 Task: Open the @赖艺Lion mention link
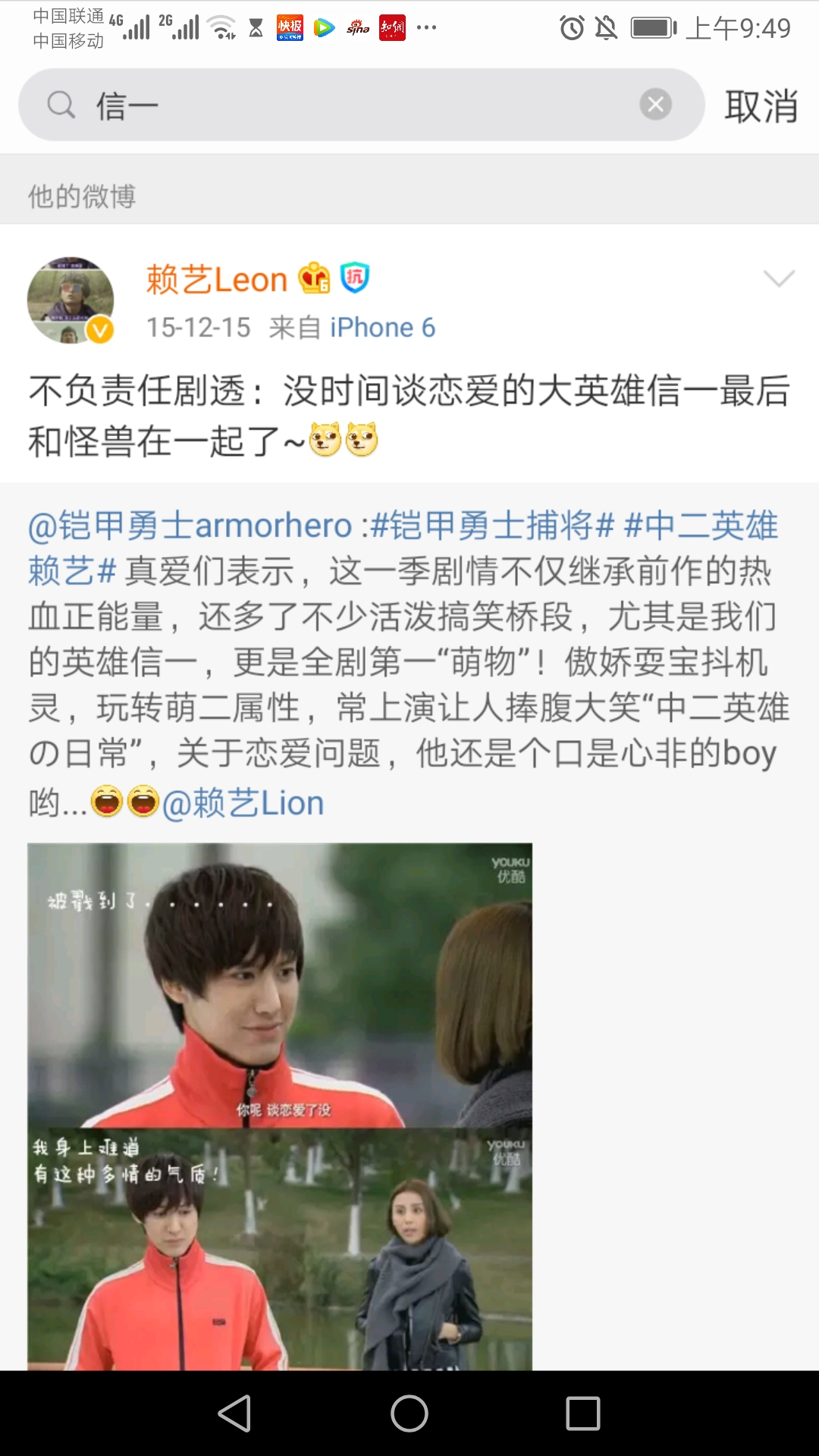click(243, 803)
